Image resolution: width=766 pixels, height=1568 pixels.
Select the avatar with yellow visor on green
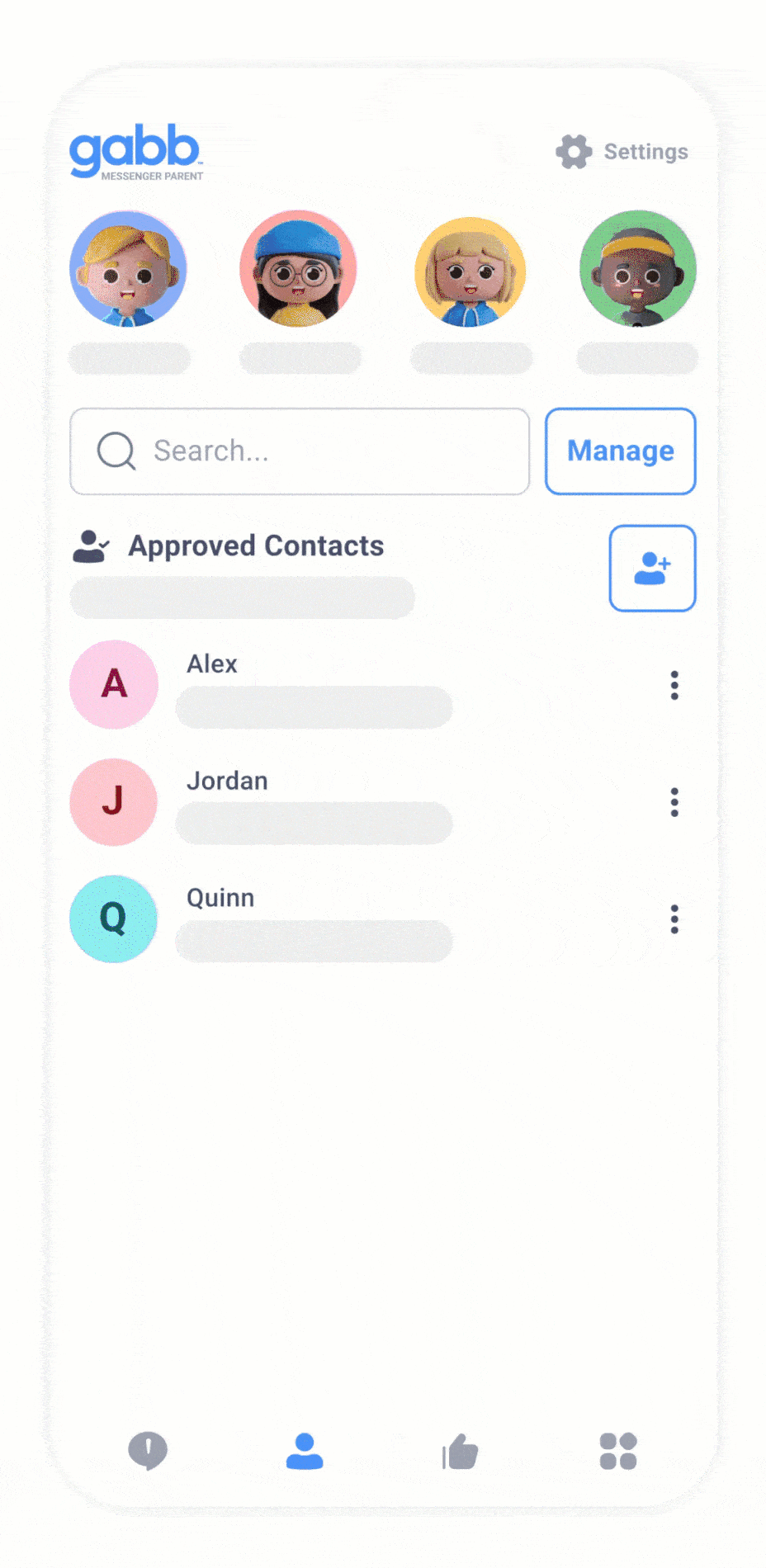coord(638,269)
